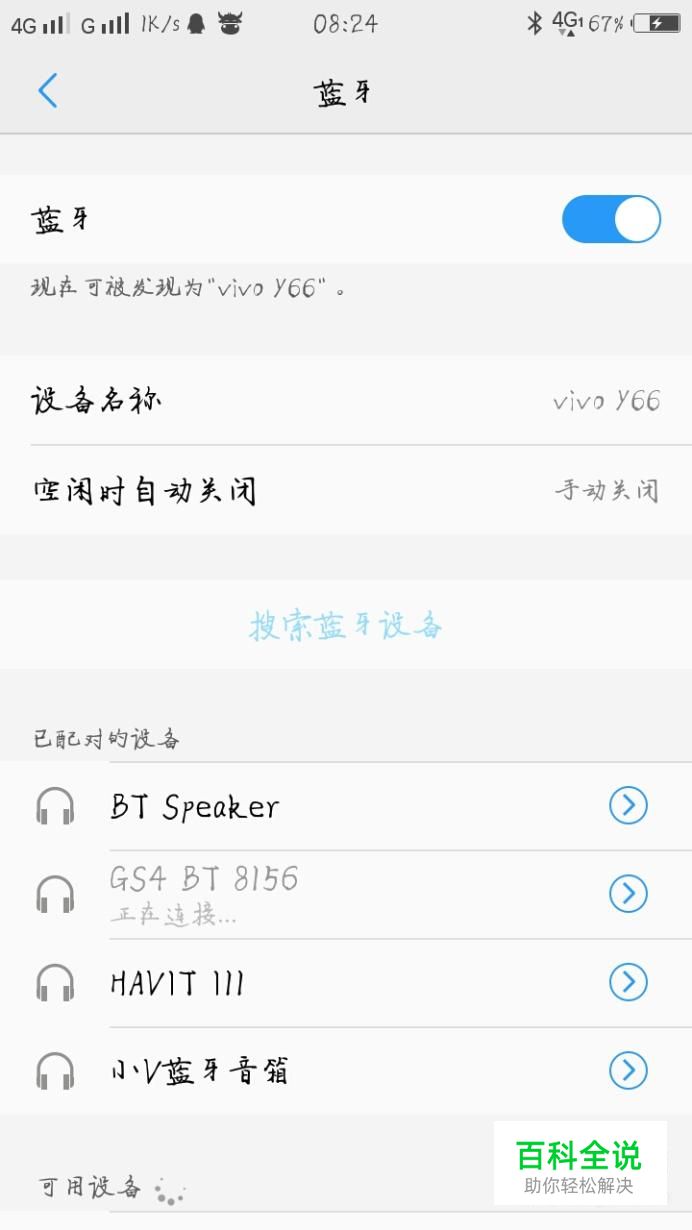Open details arrow for HAVIT III
The height and width of the screenshot is (1230, 692).
tap(628, 983)
